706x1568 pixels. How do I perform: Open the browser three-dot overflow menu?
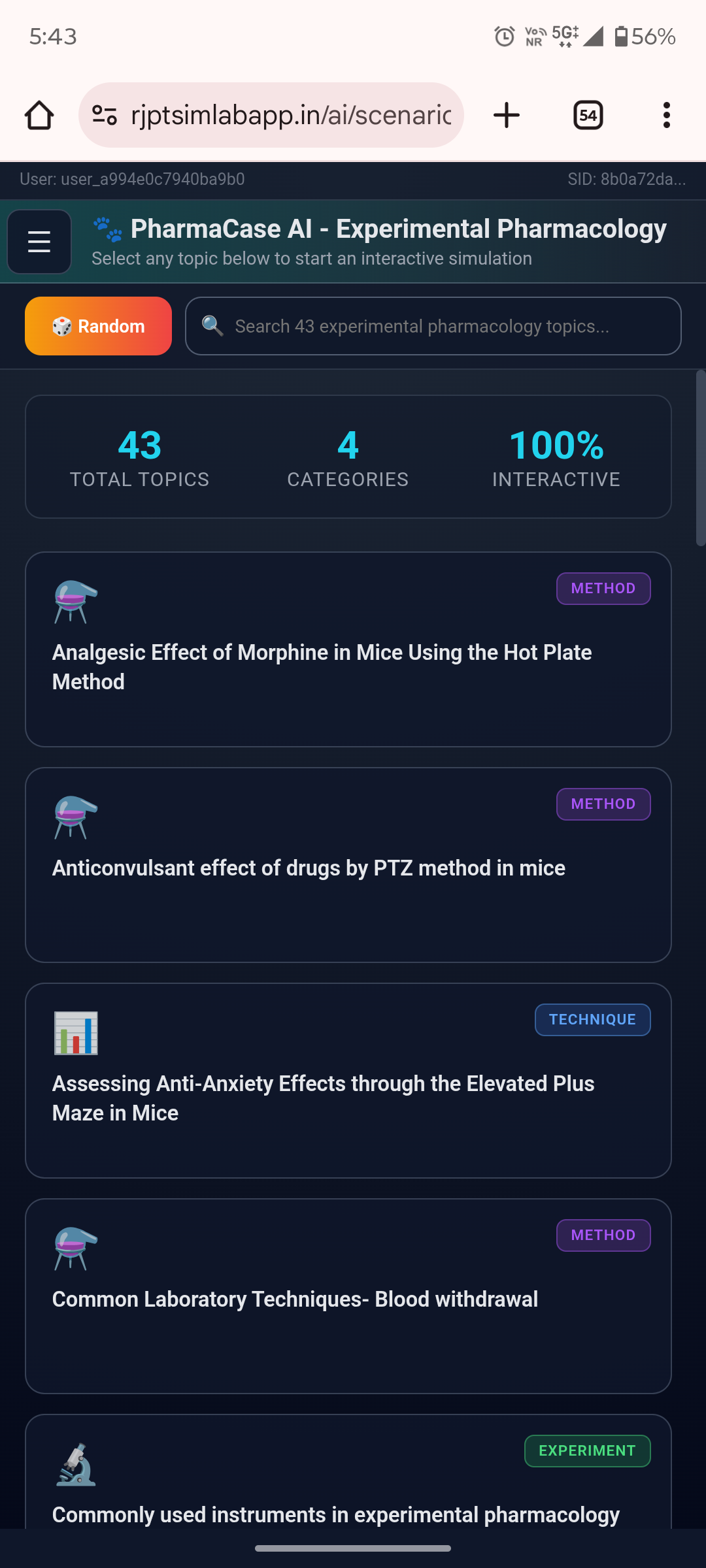tap(666, 115)
